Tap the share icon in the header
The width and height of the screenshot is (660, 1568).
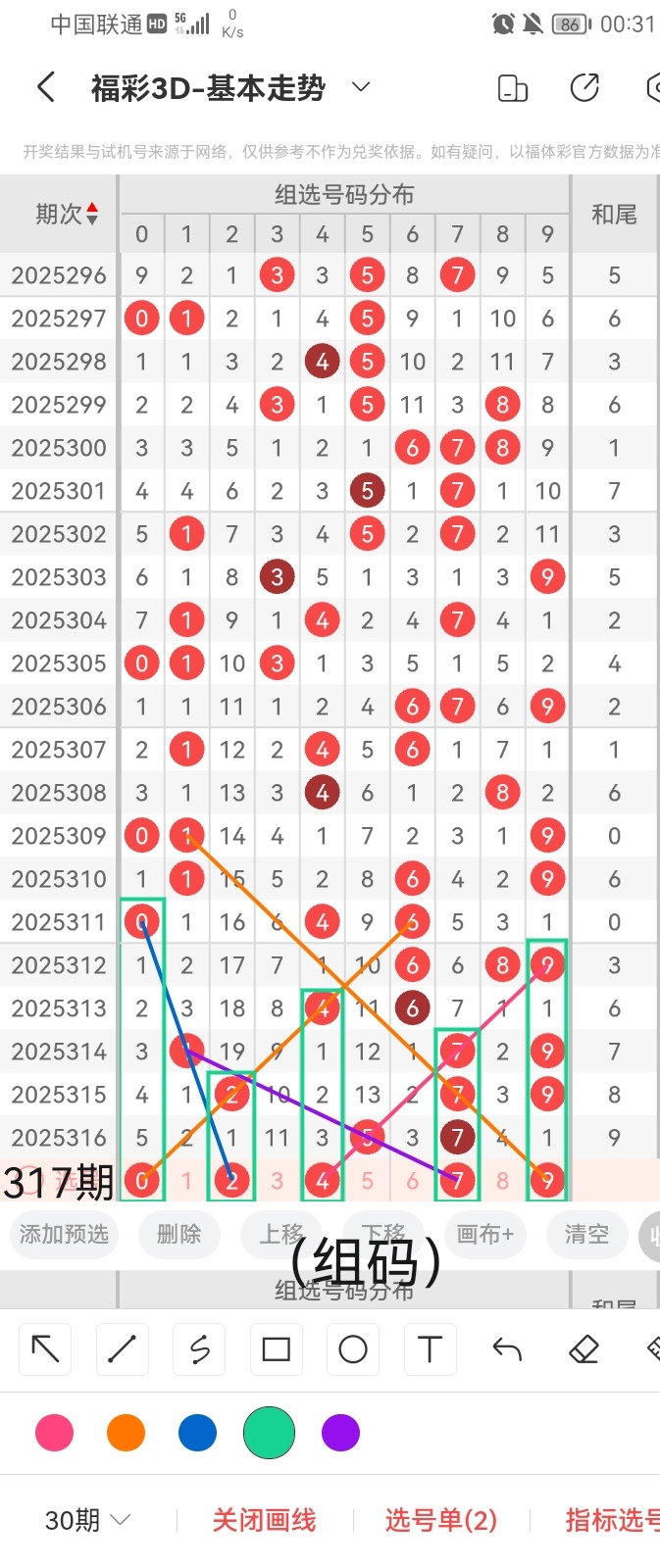[584, 88]
